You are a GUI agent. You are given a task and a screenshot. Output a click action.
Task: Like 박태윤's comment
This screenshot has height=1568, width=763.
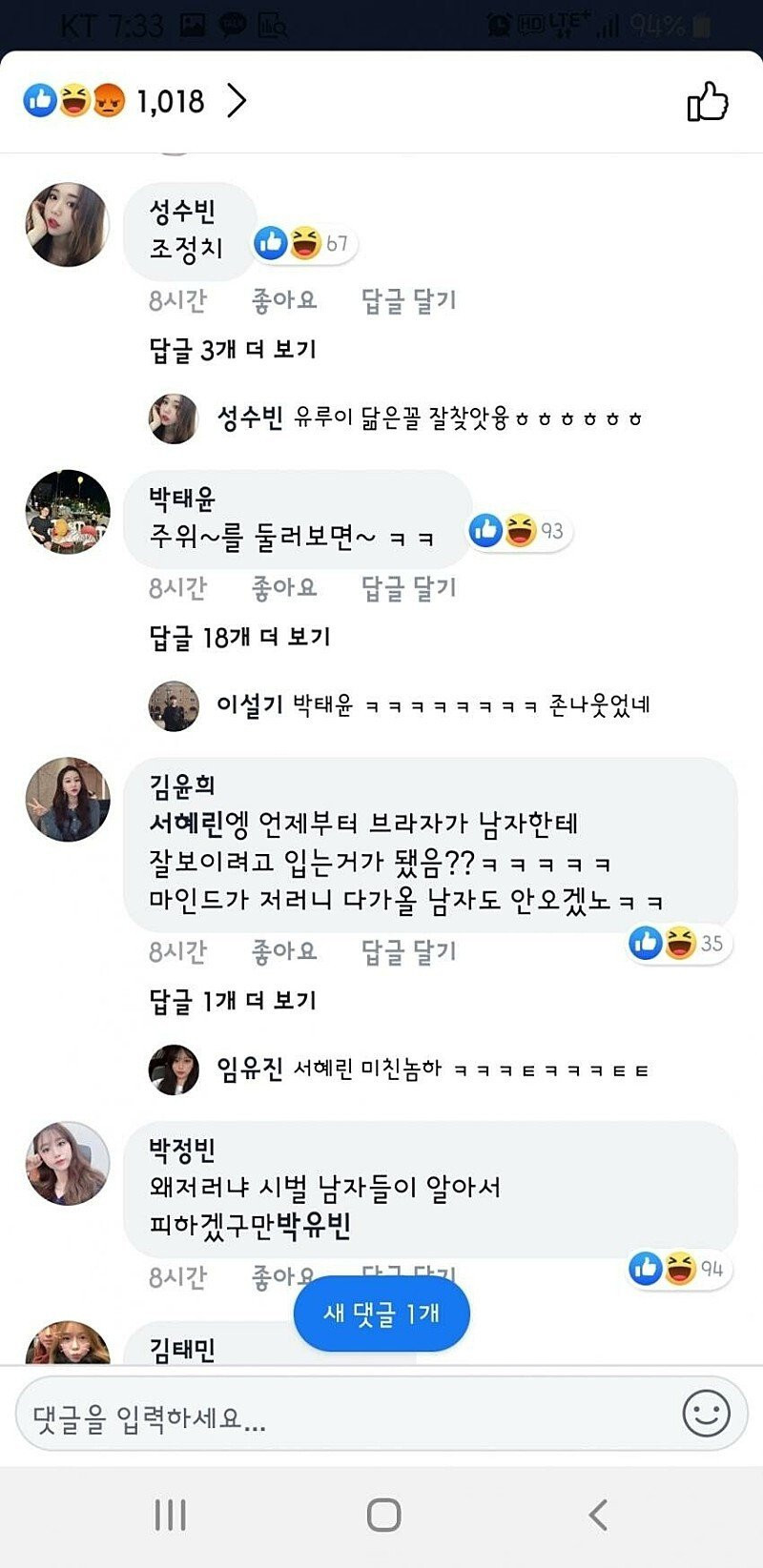coord(283,588)
